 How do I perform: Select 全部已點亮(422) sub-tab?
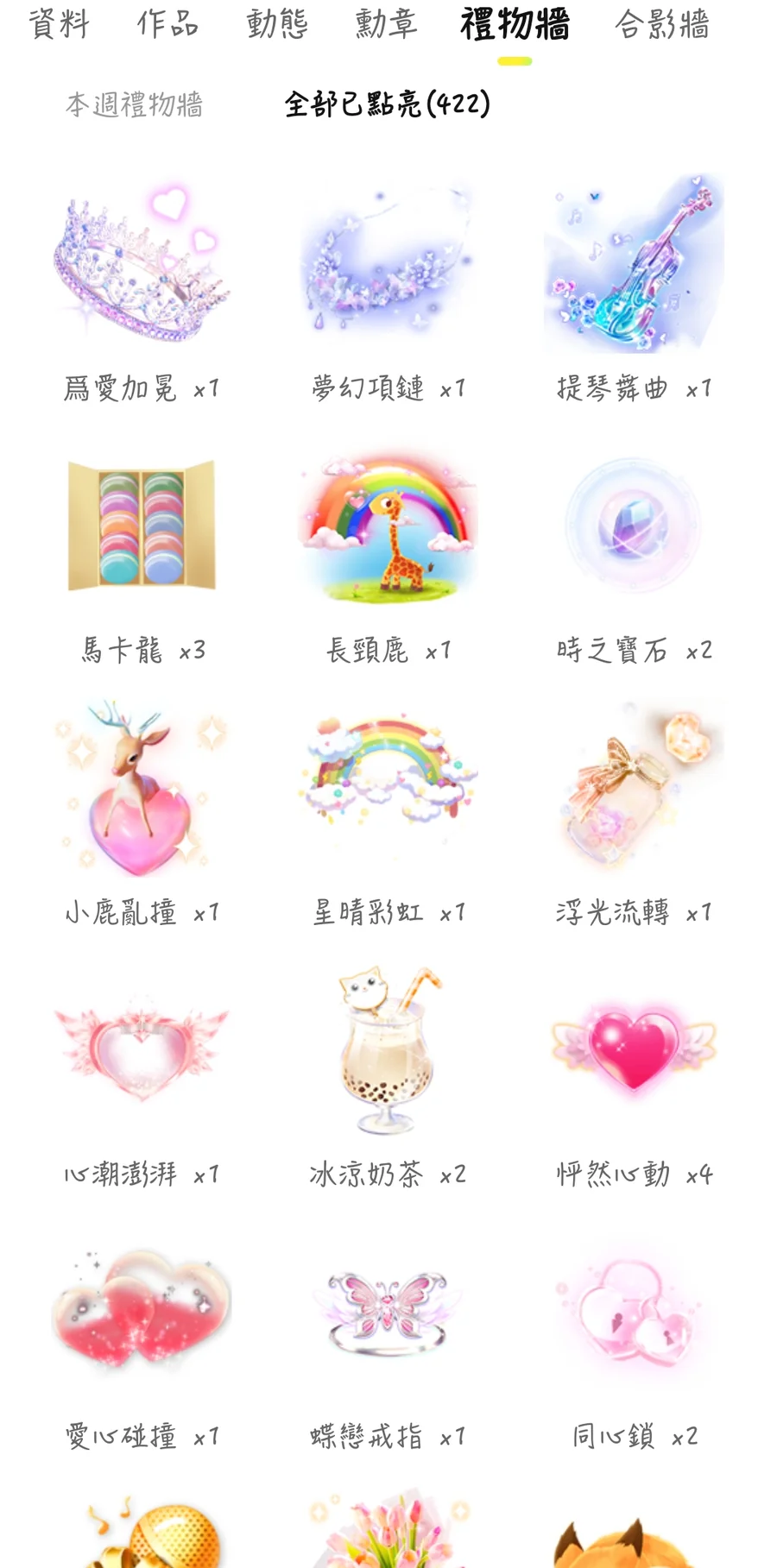(x=388, y=105)
